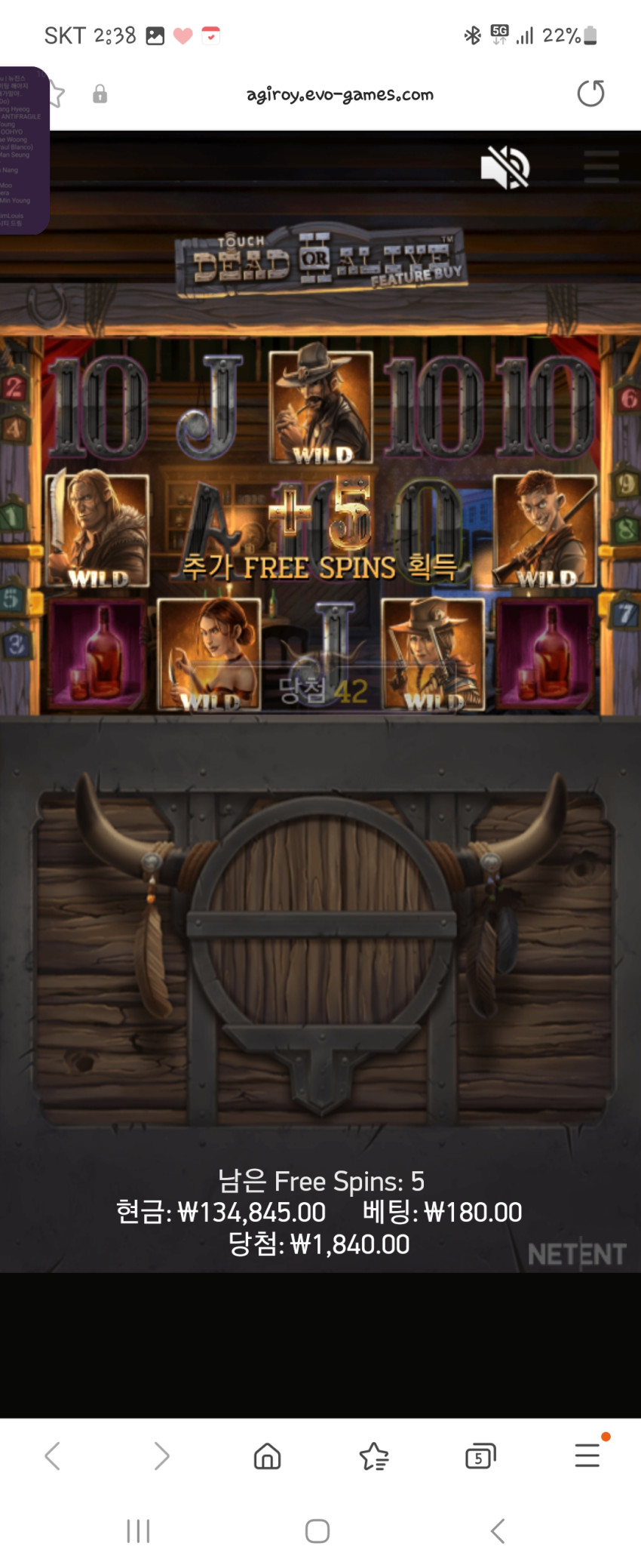Tap the system home button
This screenshot has height=1568, width=641.
pyautogui.click(x=317, y=1531)
